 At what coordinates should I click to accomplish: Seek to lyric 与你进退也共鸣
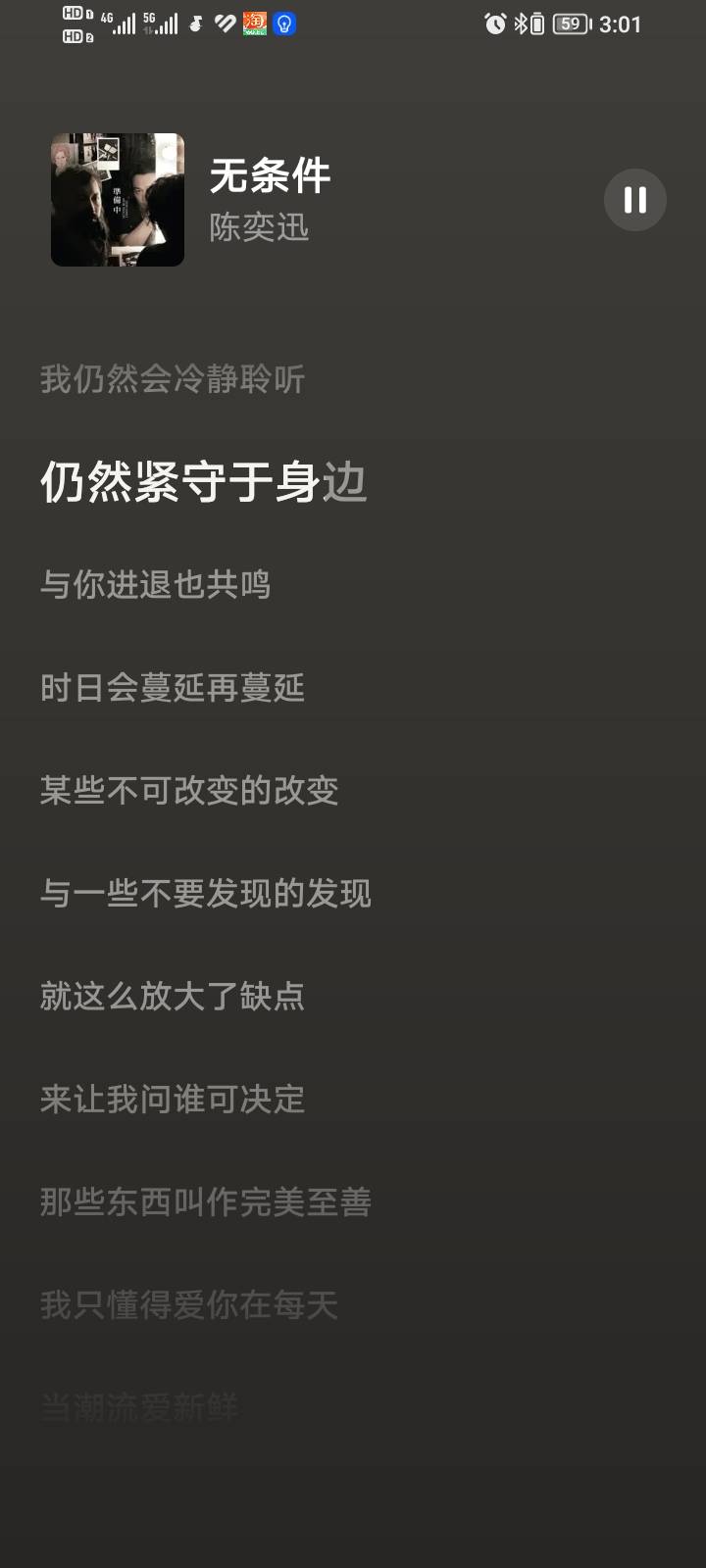(157, 584)
